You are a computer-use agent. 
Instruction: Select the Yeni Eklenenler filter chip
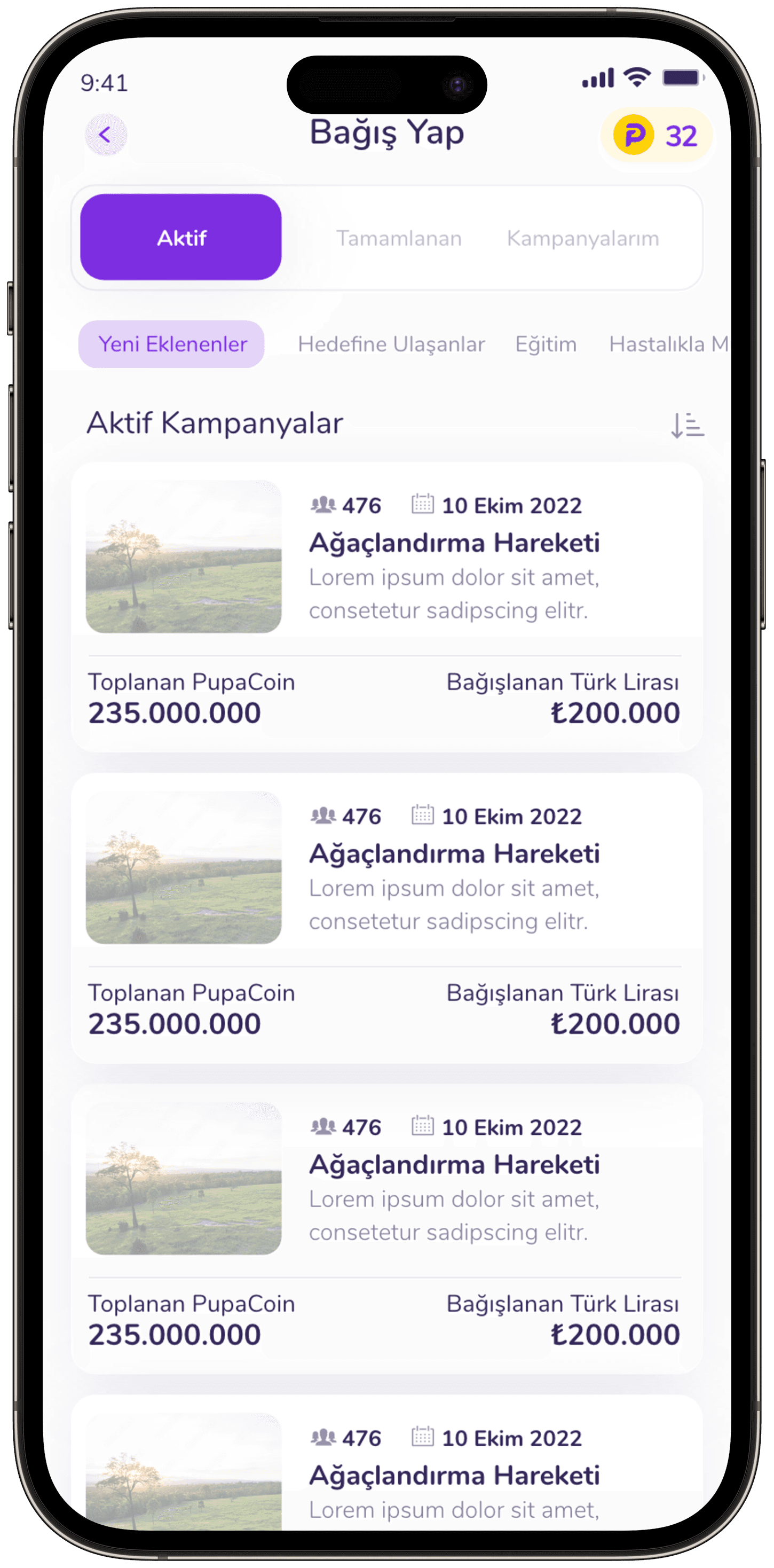click(x=171, y=344)
